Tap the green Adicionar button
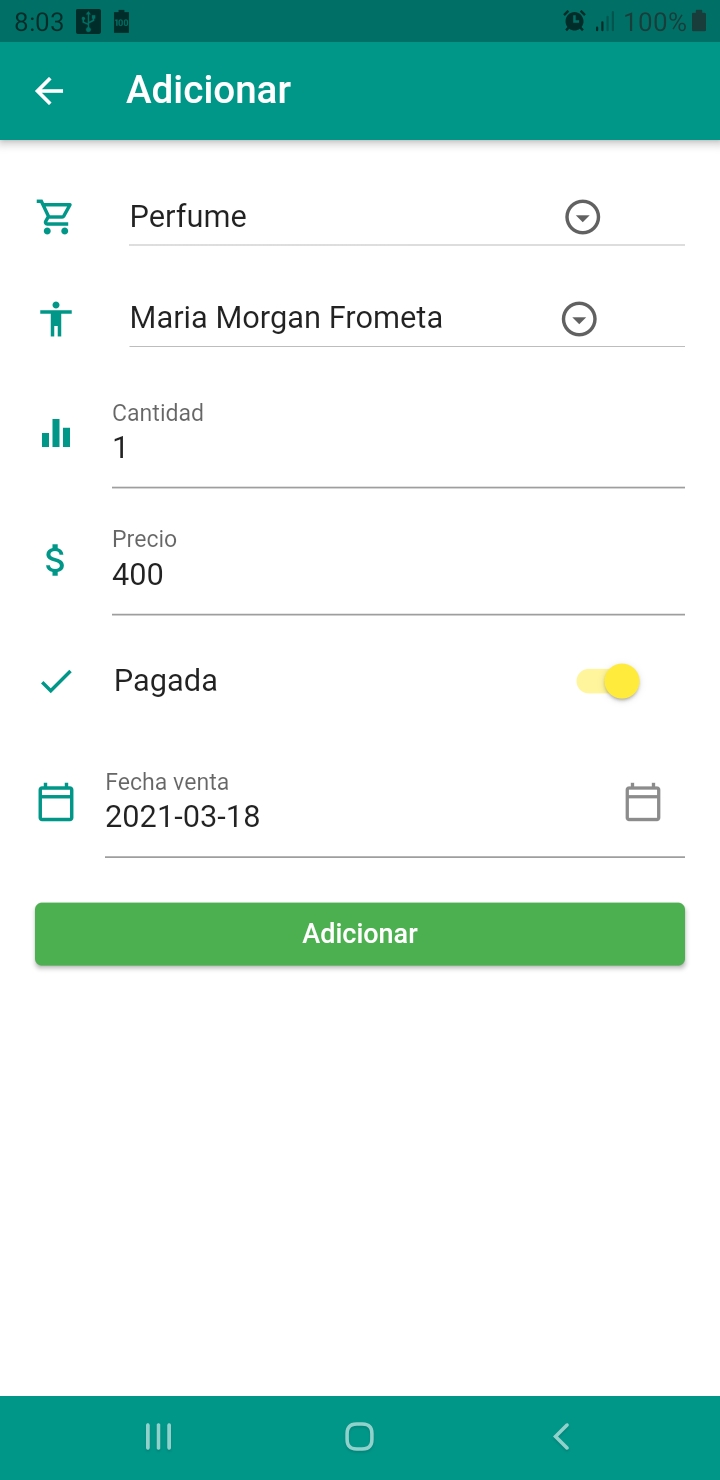 coord(360,934)
